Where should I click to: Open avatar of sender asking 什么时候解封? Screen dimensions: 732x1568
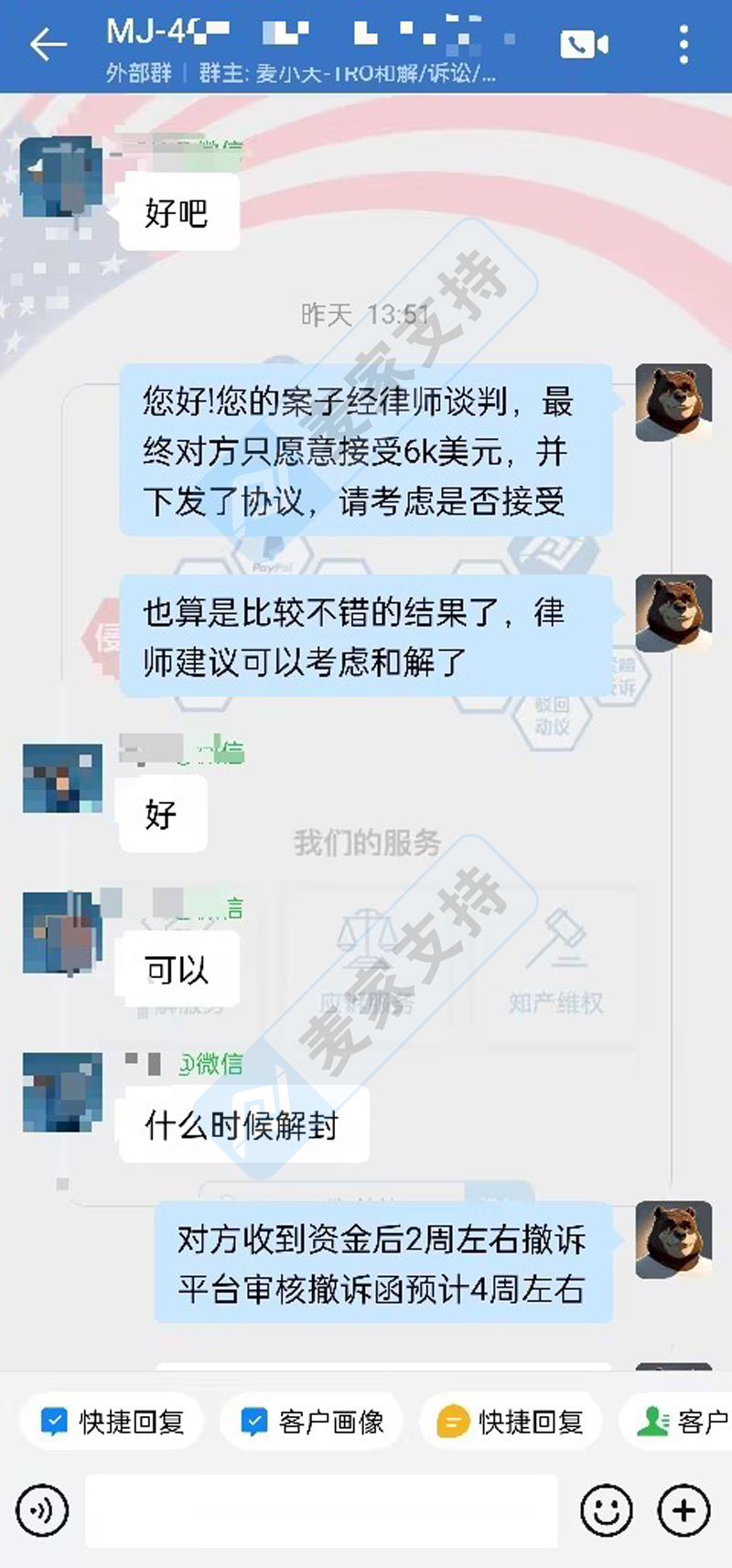[61, 1092]
